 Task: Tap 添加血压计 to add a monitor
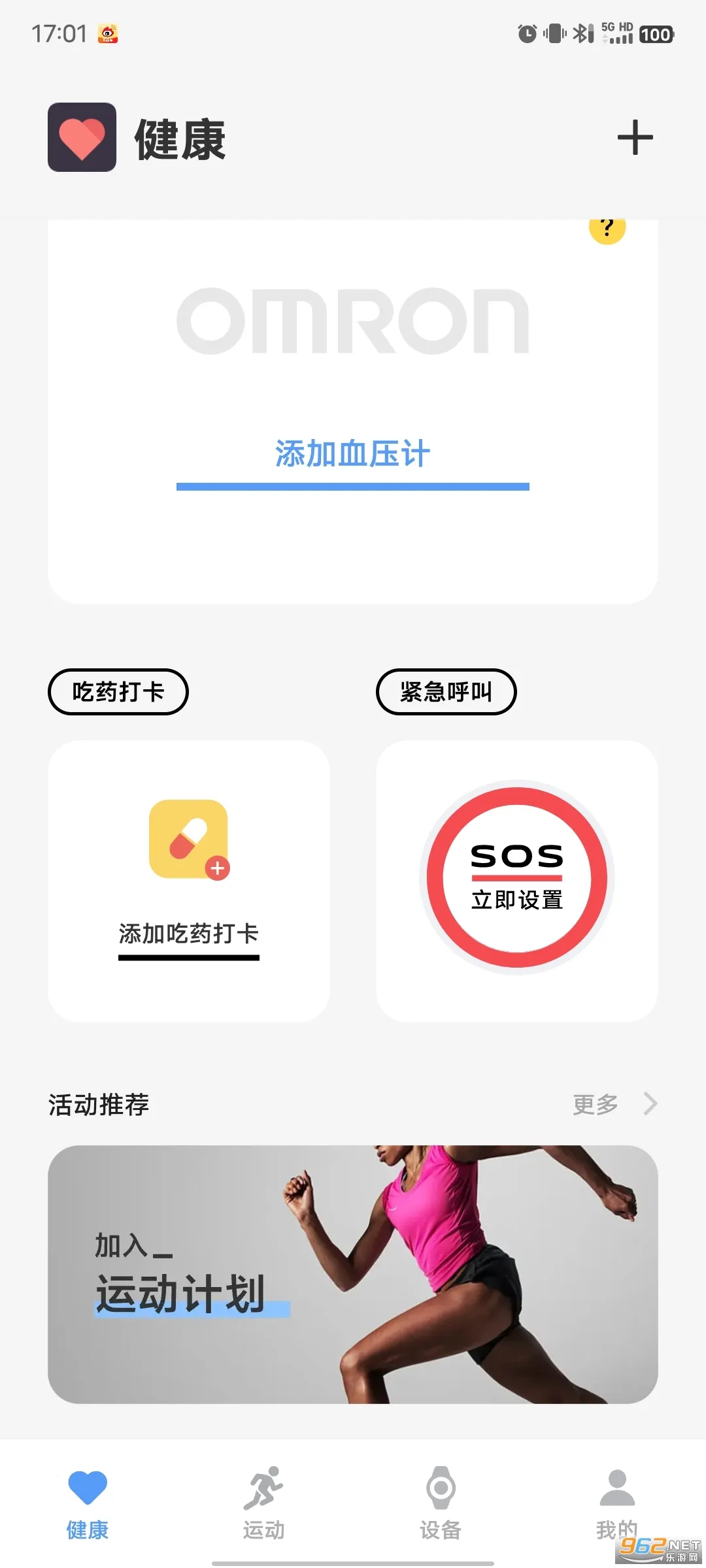tap(352, 455)
